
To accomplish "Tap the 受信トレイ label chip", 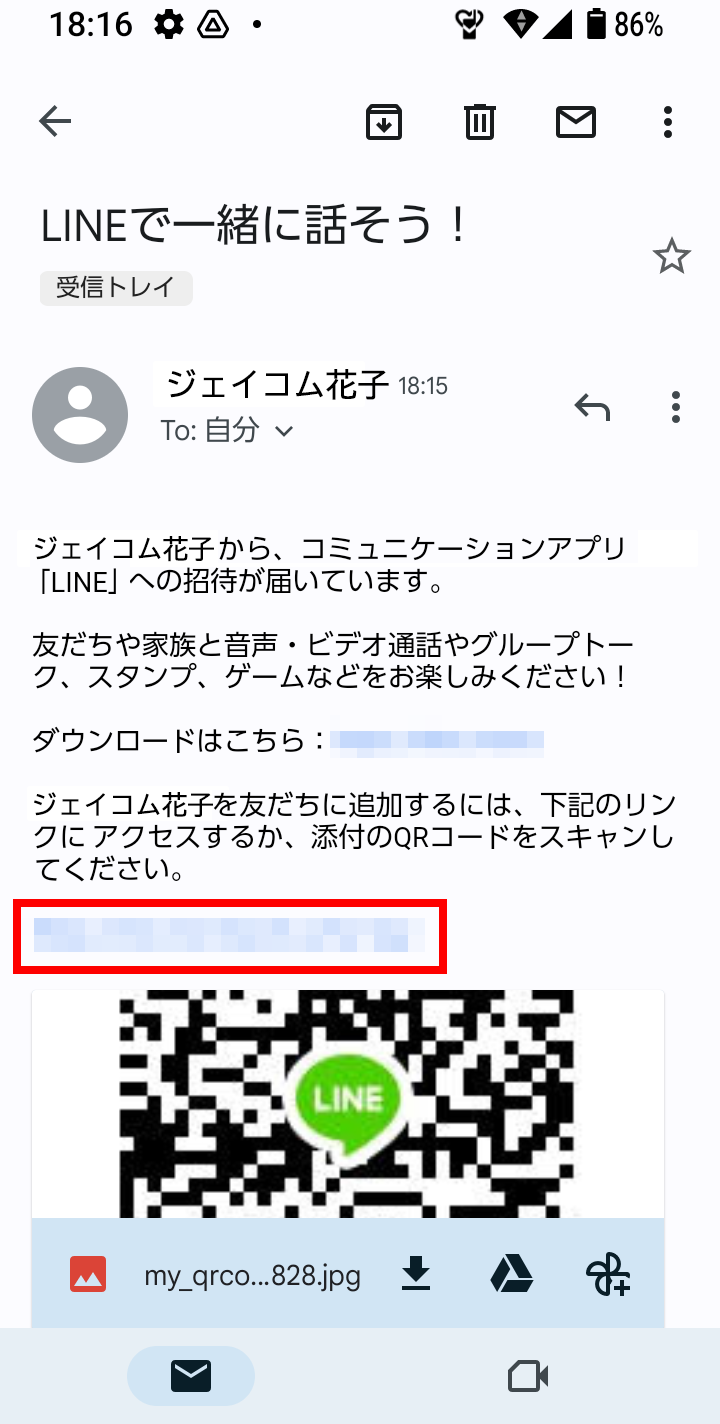I will [116, 288].
